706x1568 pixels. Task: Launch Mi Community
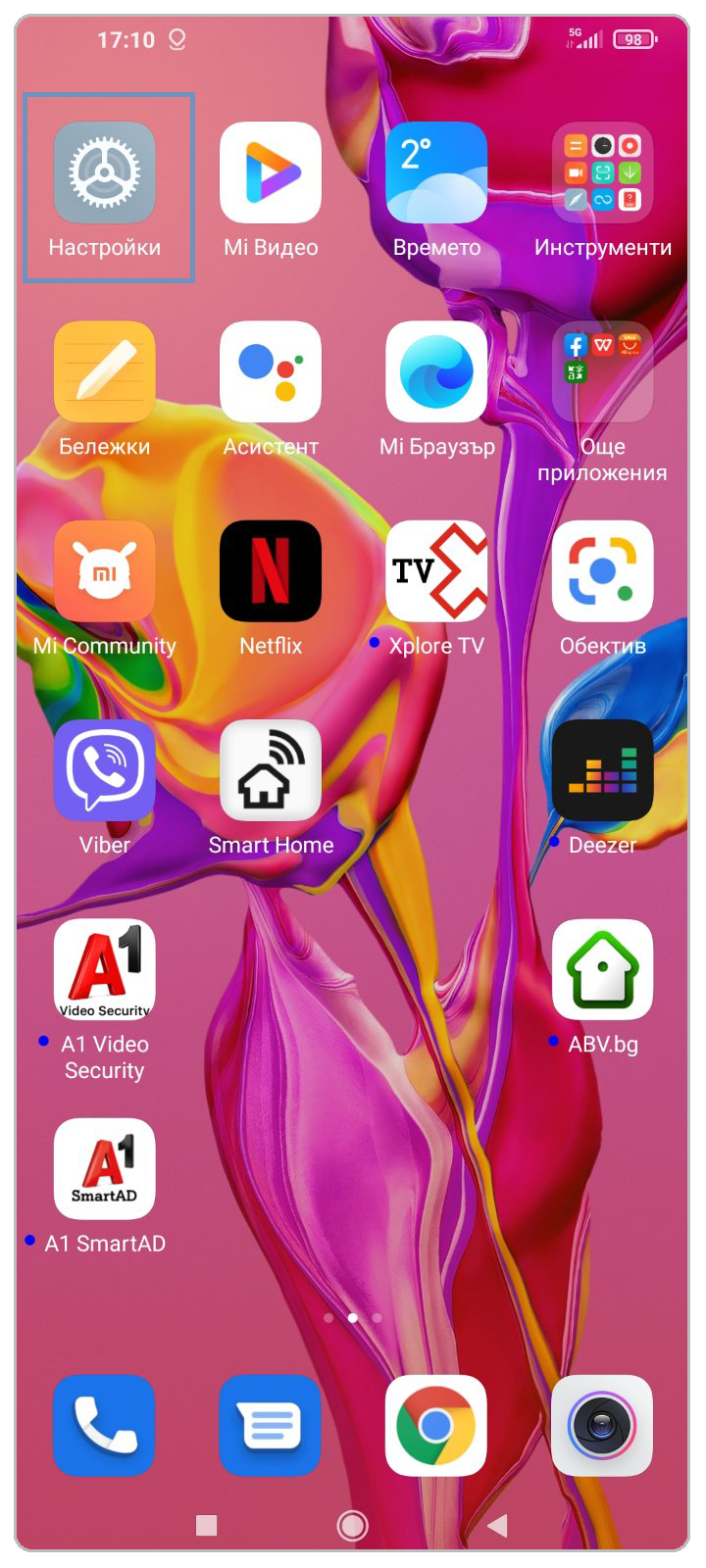[105, 571]
